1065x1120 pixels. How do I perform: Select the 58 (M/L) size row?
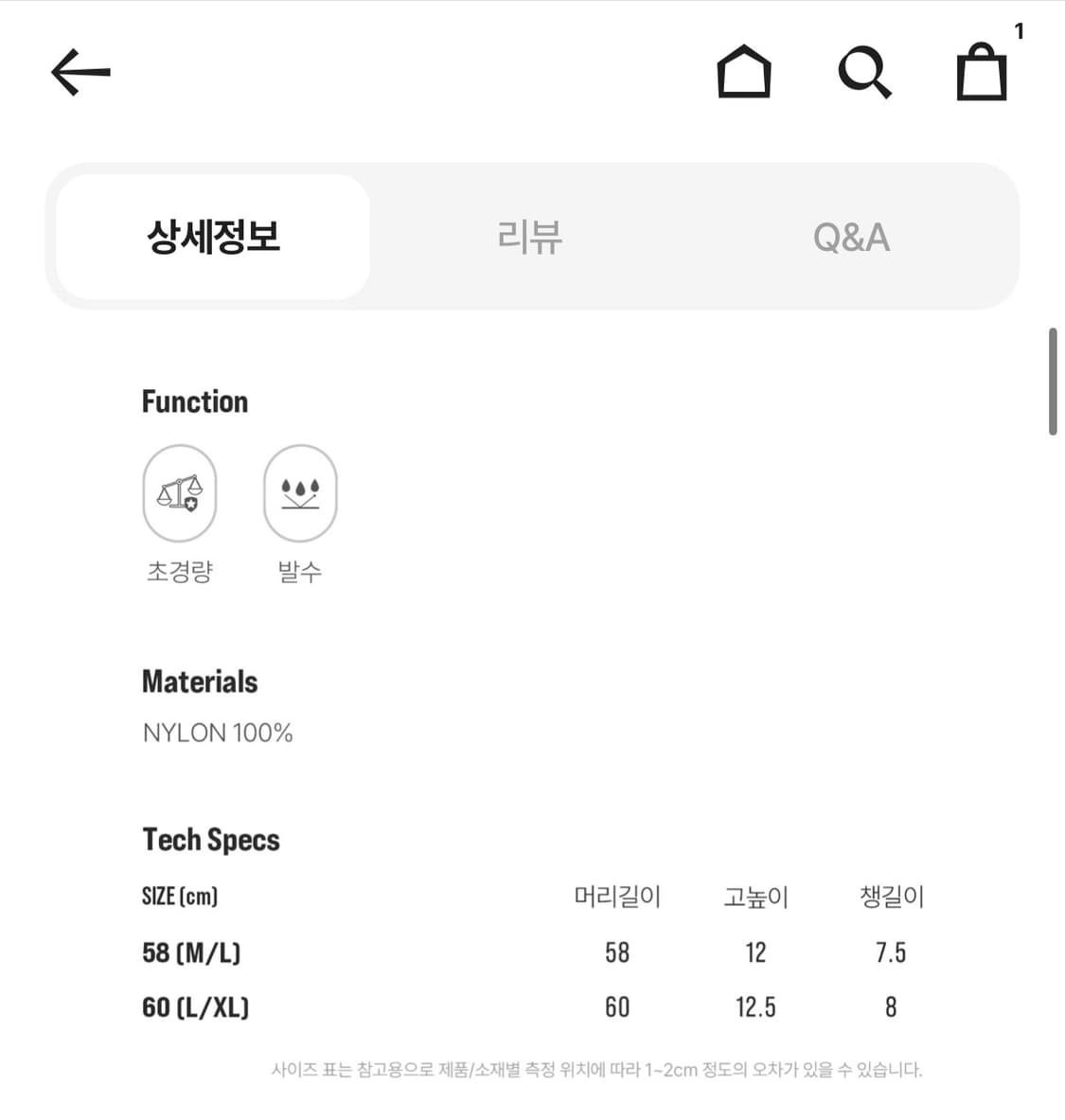[191, 952]
